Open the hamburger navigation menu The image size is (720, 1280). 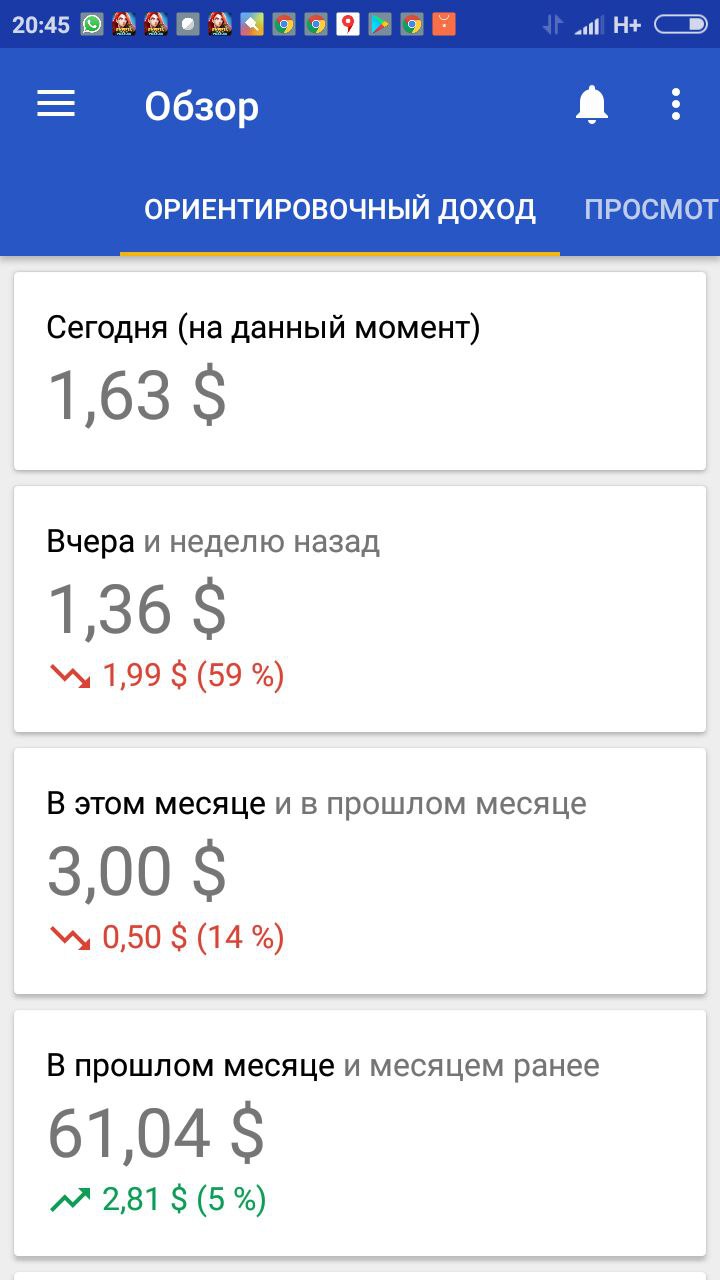pos(56,104)
